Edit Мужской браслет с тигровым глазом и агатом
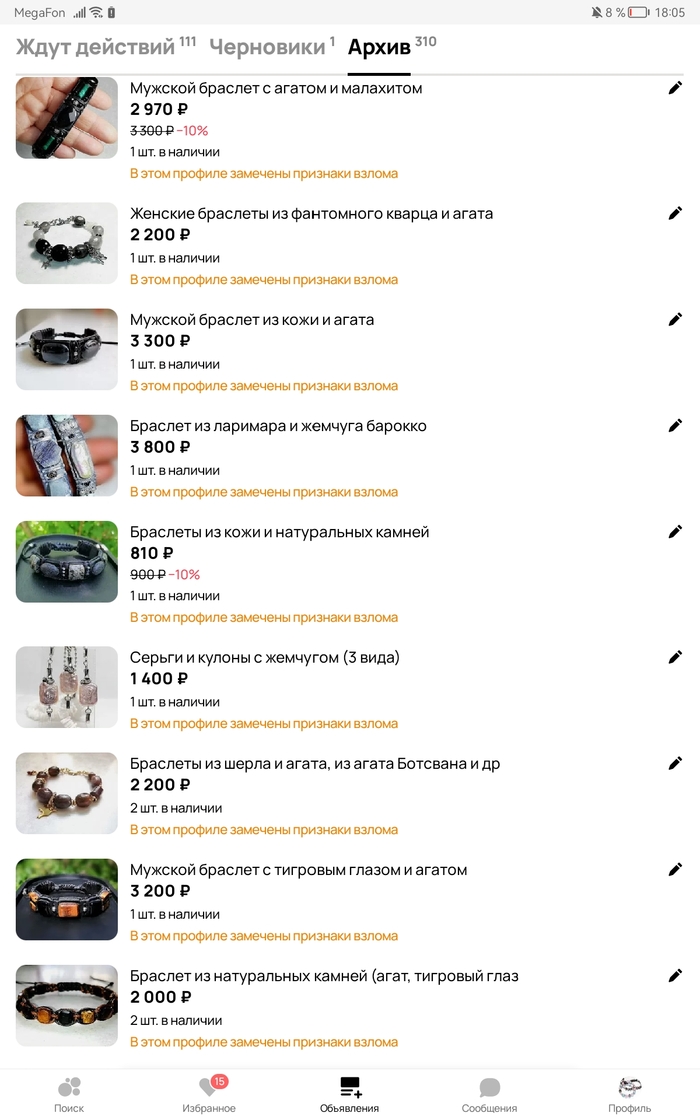Image resolution: width=700 pixels, height=1120 pixels. (x=675, y=869)
